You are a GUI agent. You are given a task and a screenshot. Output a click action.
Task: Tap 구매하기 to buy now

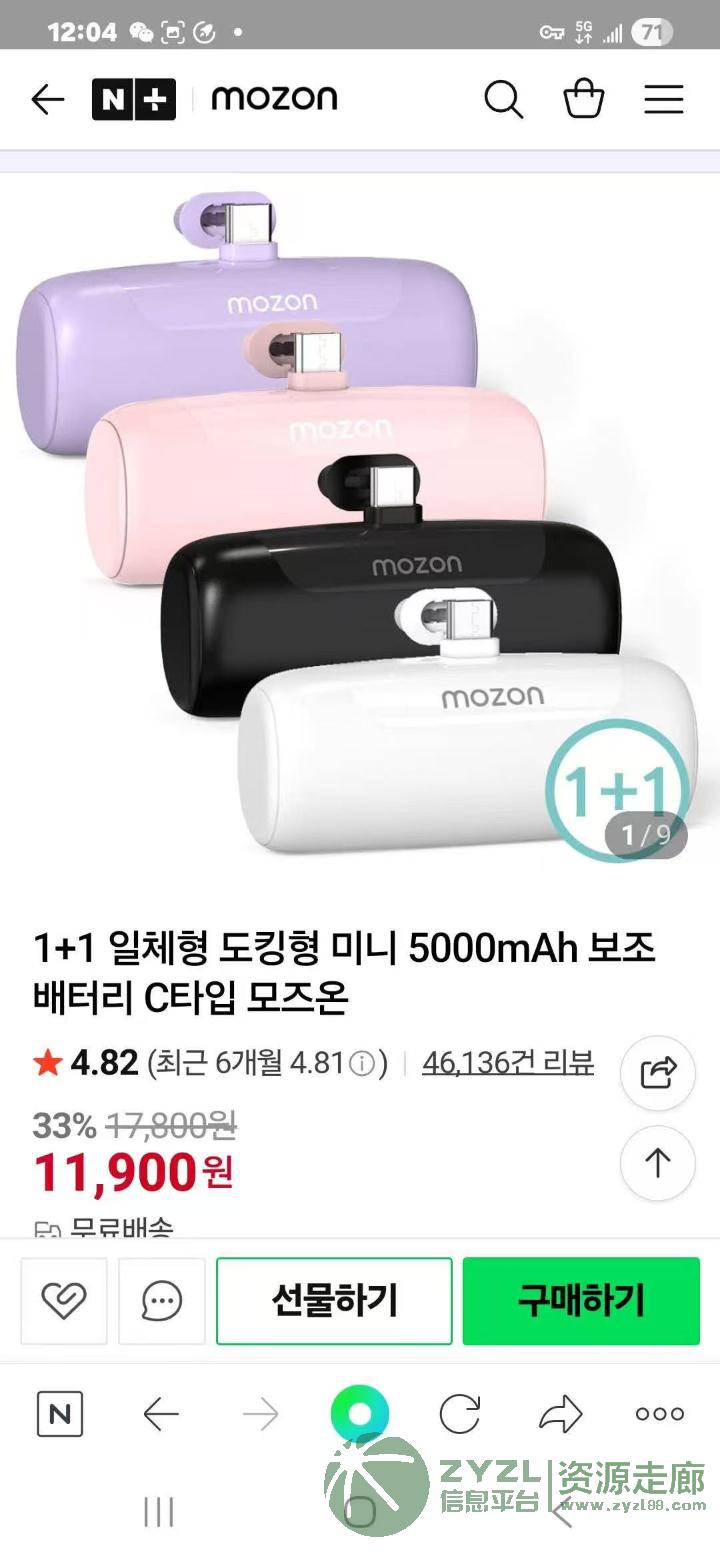coord(580,1301)
